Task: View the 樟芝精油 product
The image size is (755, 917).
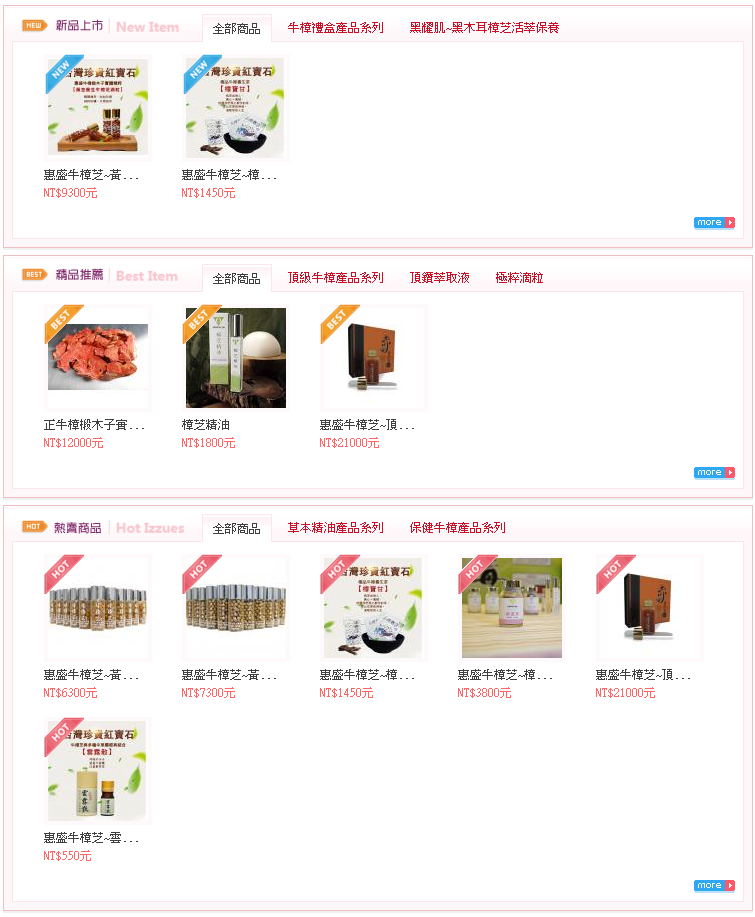Action: point(235,358)
